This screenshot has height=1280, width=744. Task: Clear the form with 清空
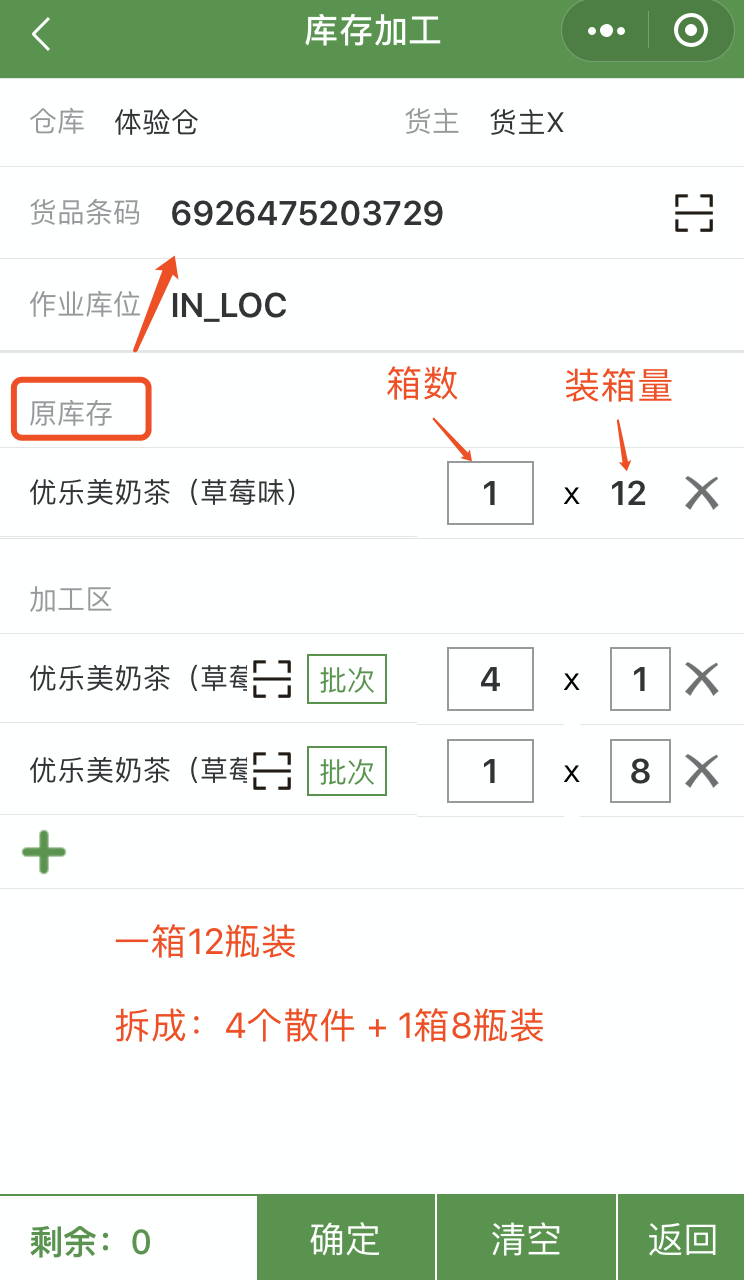526,1238
